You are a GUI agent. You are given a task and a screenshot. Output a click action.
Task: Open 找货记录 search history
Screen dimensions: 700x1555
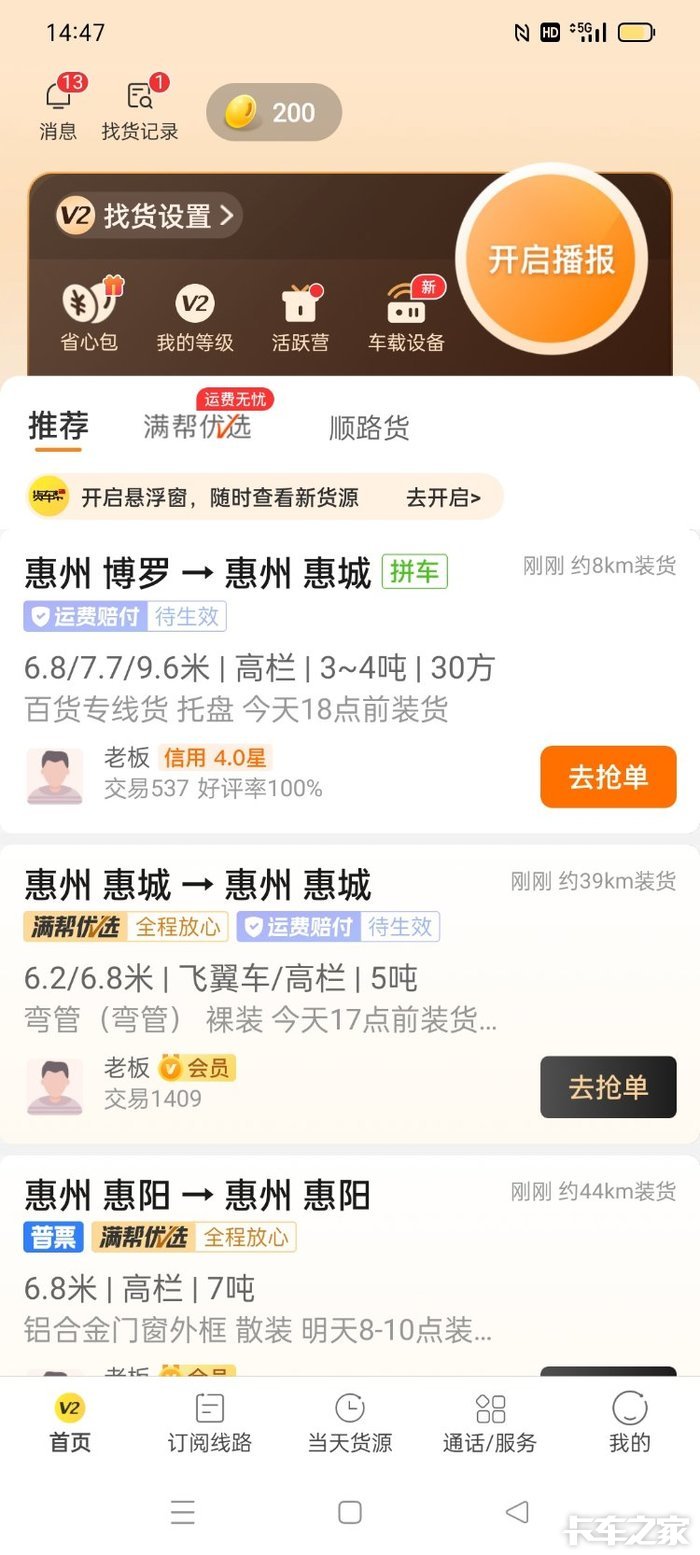(140, 109)
